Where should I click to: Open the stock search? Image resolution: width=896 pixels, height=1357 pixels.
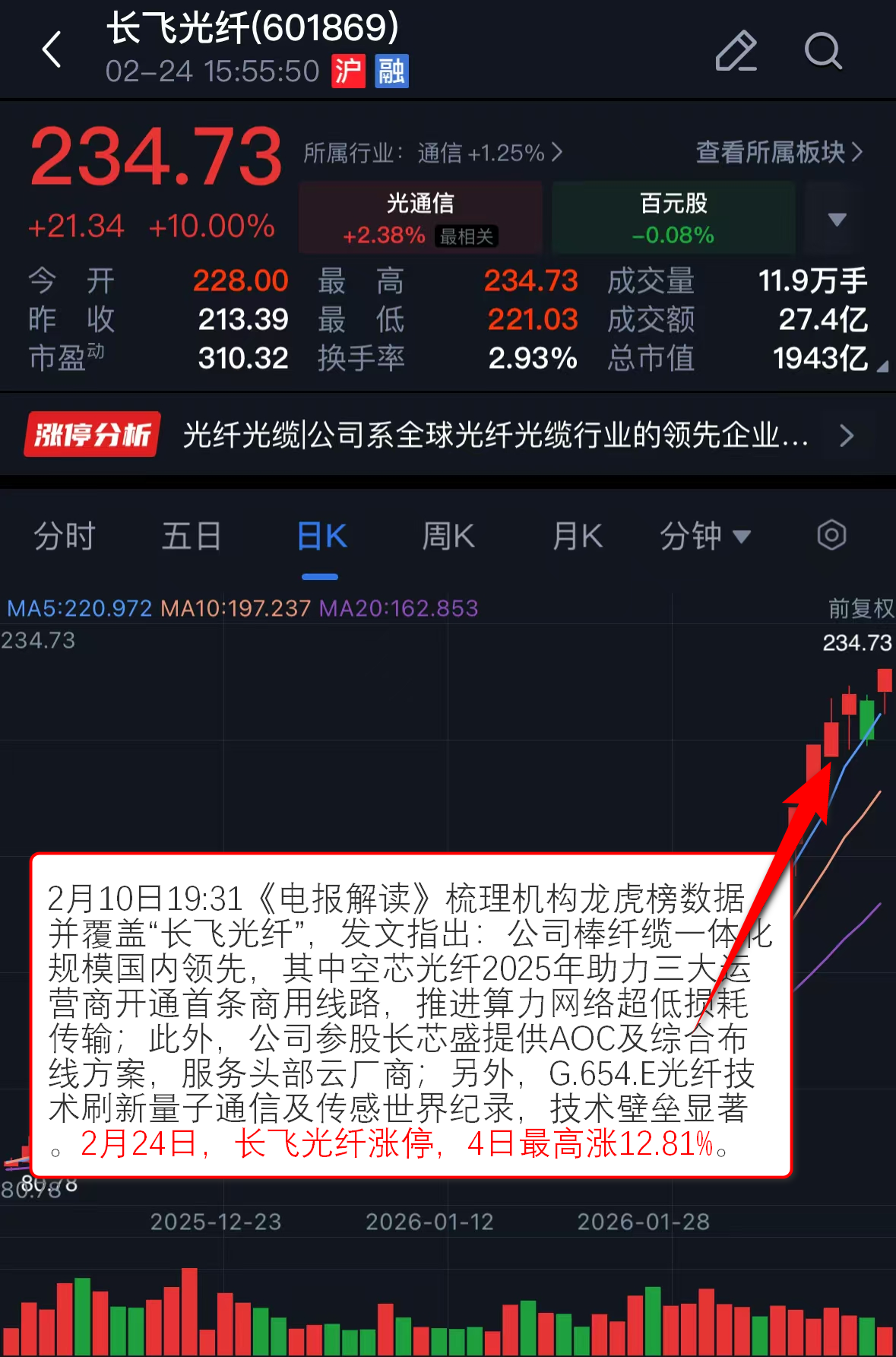[x=822, y=51]
